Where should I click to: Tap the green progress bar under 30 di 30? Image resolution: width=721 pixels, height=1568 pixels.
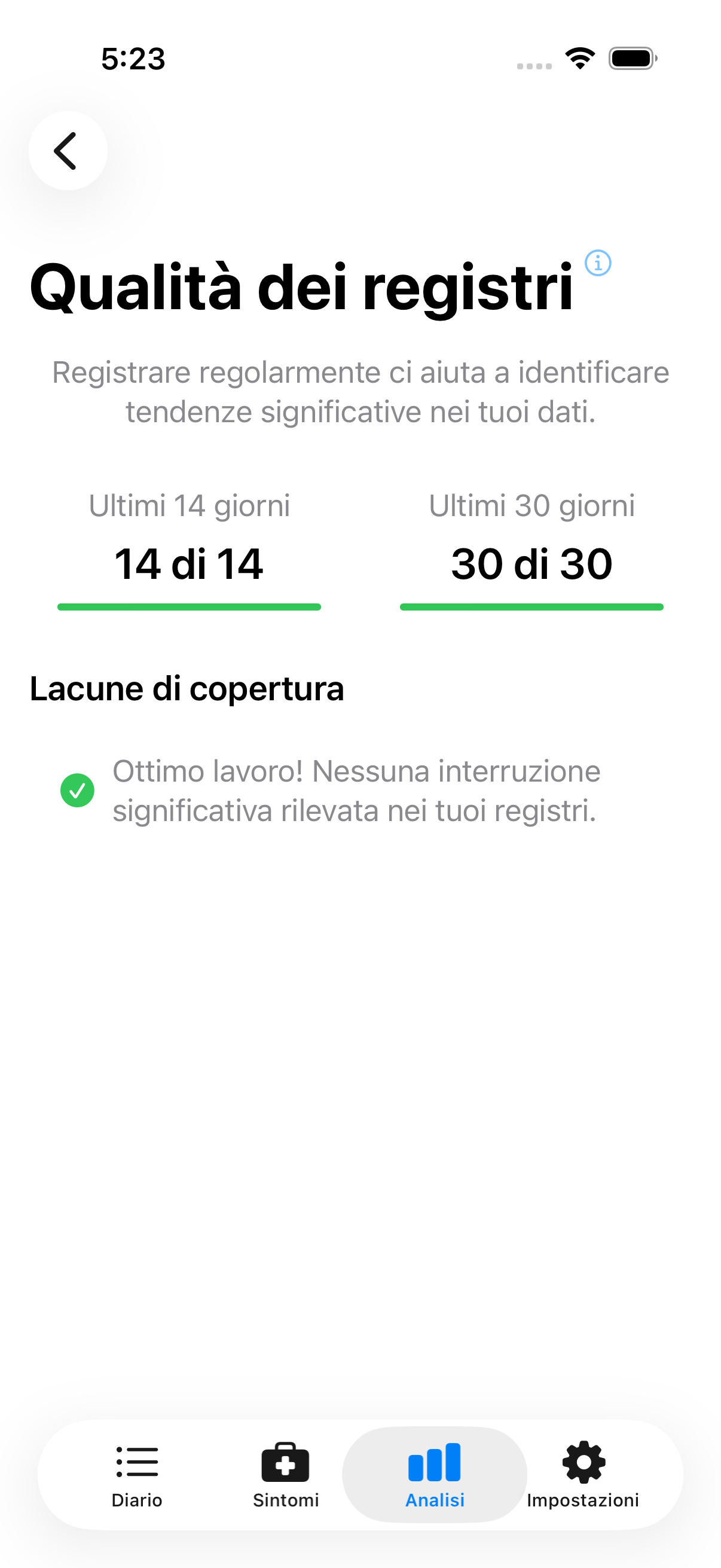[x=531, y=607]
